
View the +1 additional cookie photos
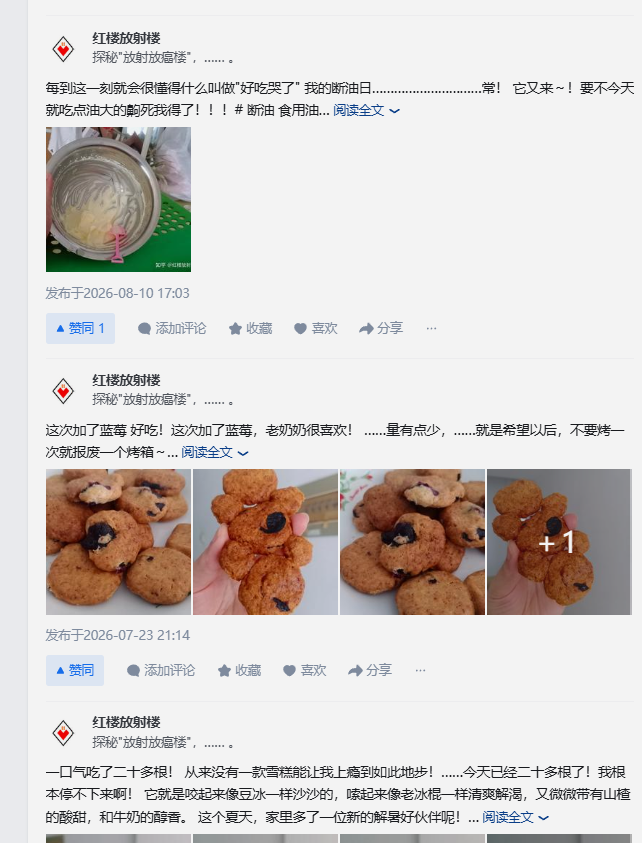coord(559,542)
